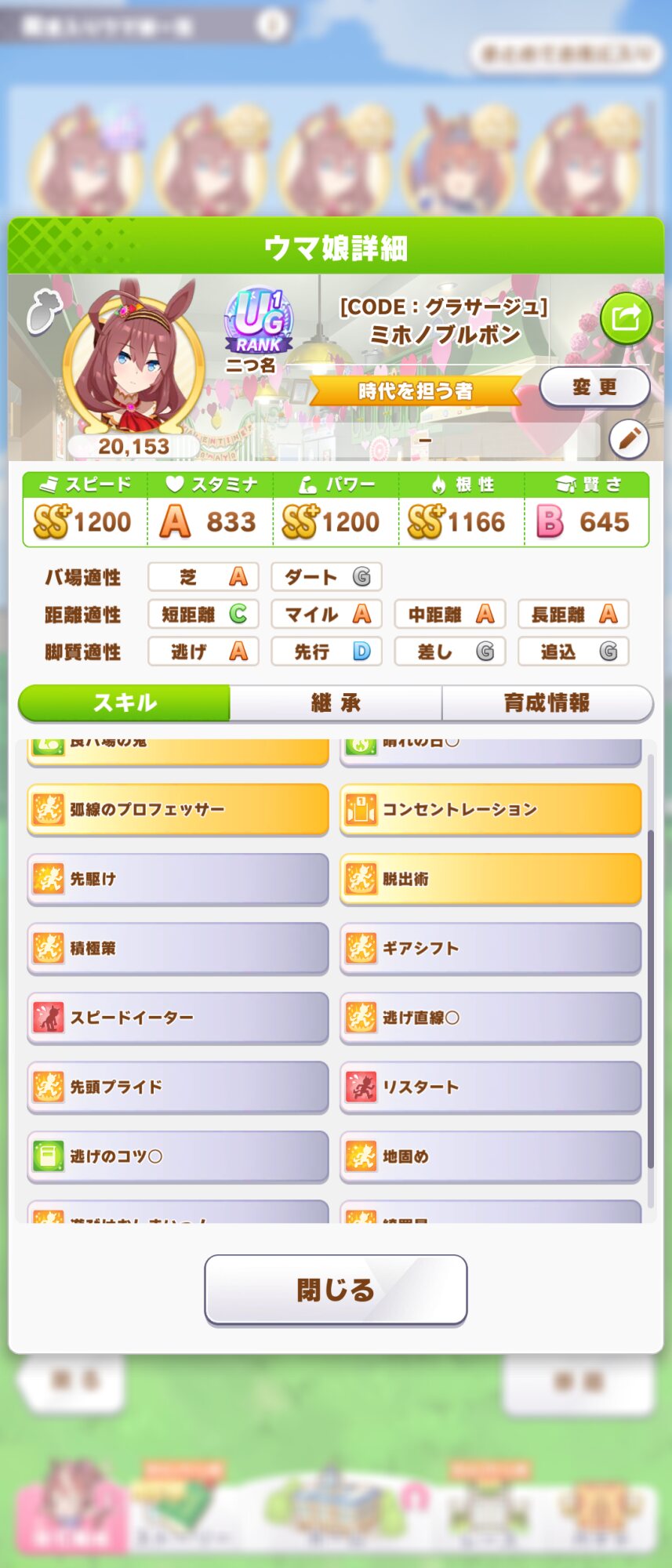Open the ギアシフト skill
Screen dimensions: 672x1568
tap(490, 948)
